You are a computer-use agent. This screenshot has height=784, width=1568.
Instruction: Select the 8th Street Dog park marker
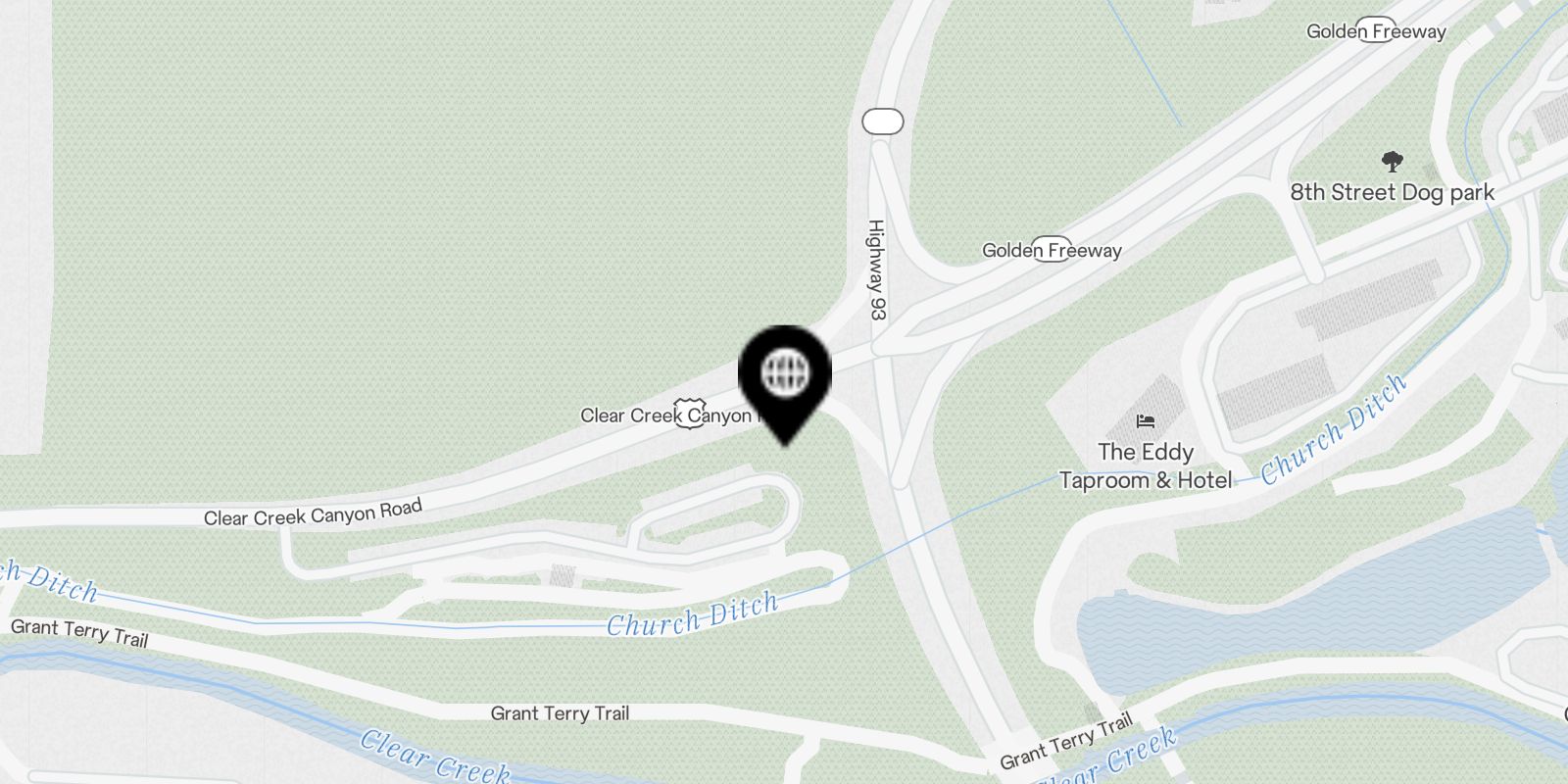[1392, 163]
